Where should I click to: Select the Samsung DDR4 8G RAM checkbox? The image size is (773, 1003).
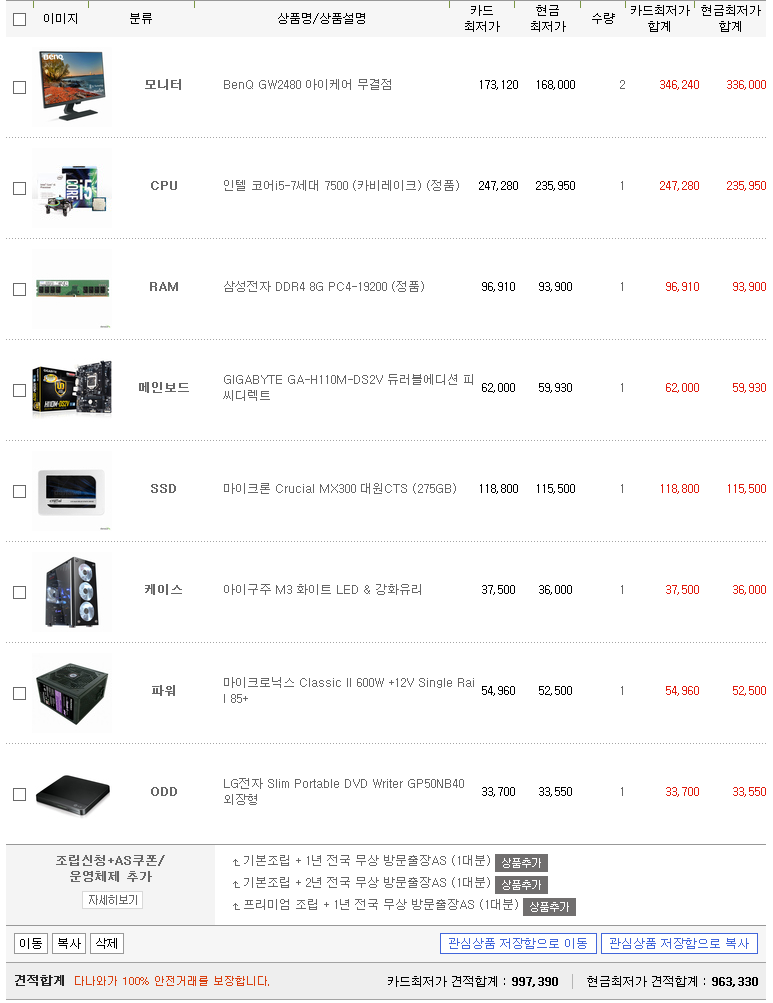coord(19,289)
